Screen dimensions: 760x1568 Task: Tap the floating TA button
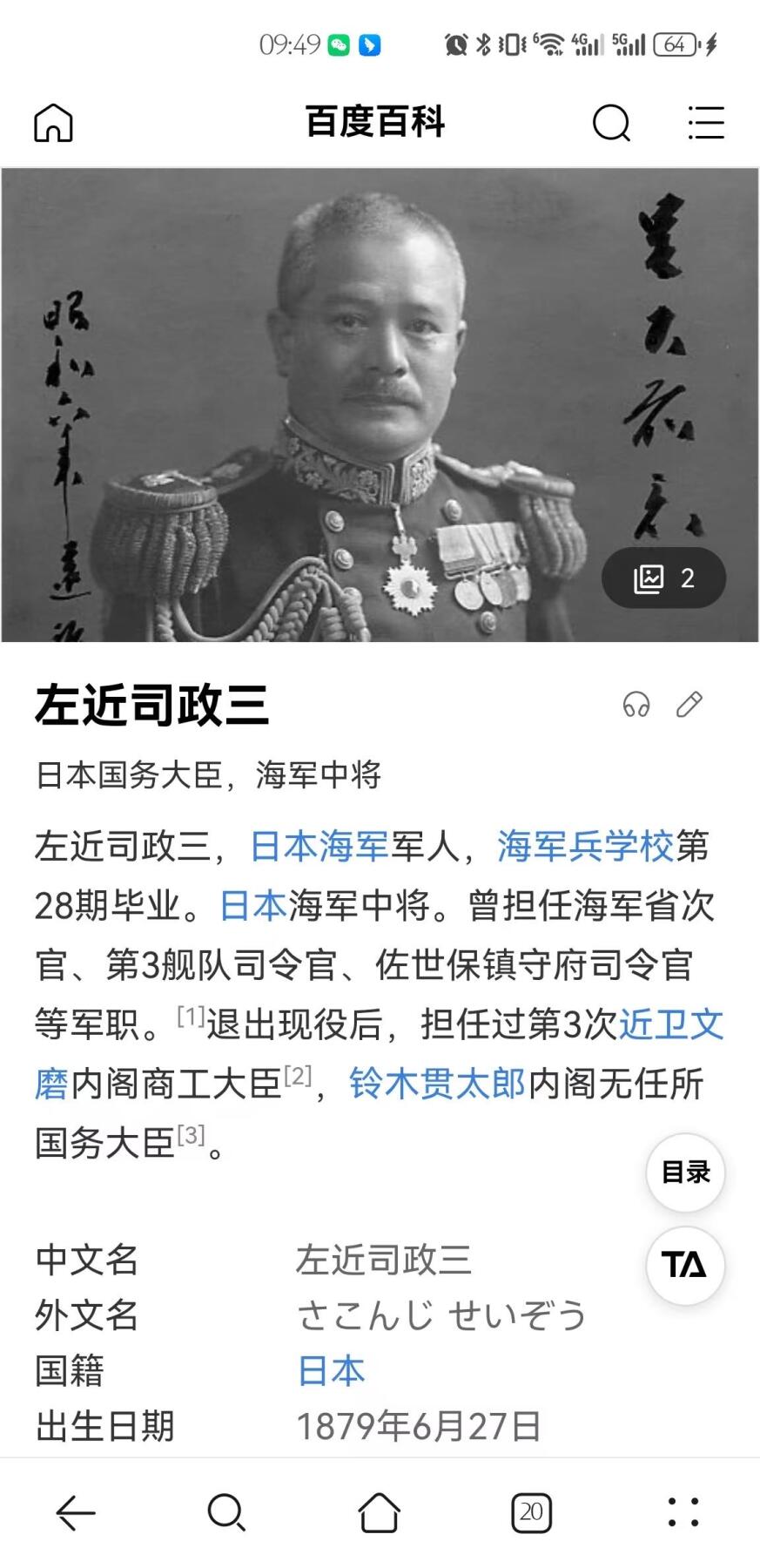click(x=685, y=1265)
